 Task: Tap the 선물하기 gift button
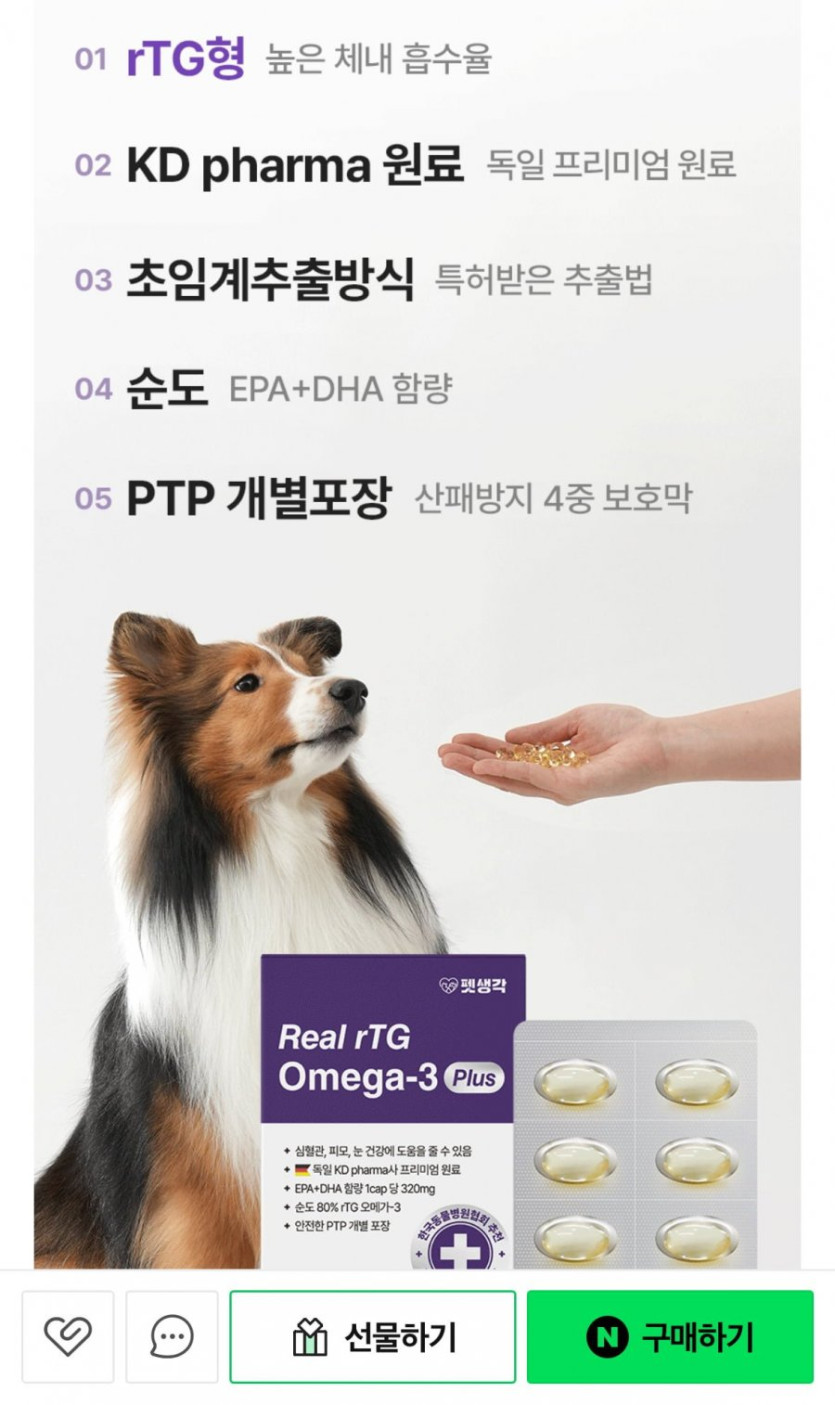(373, 1336)
